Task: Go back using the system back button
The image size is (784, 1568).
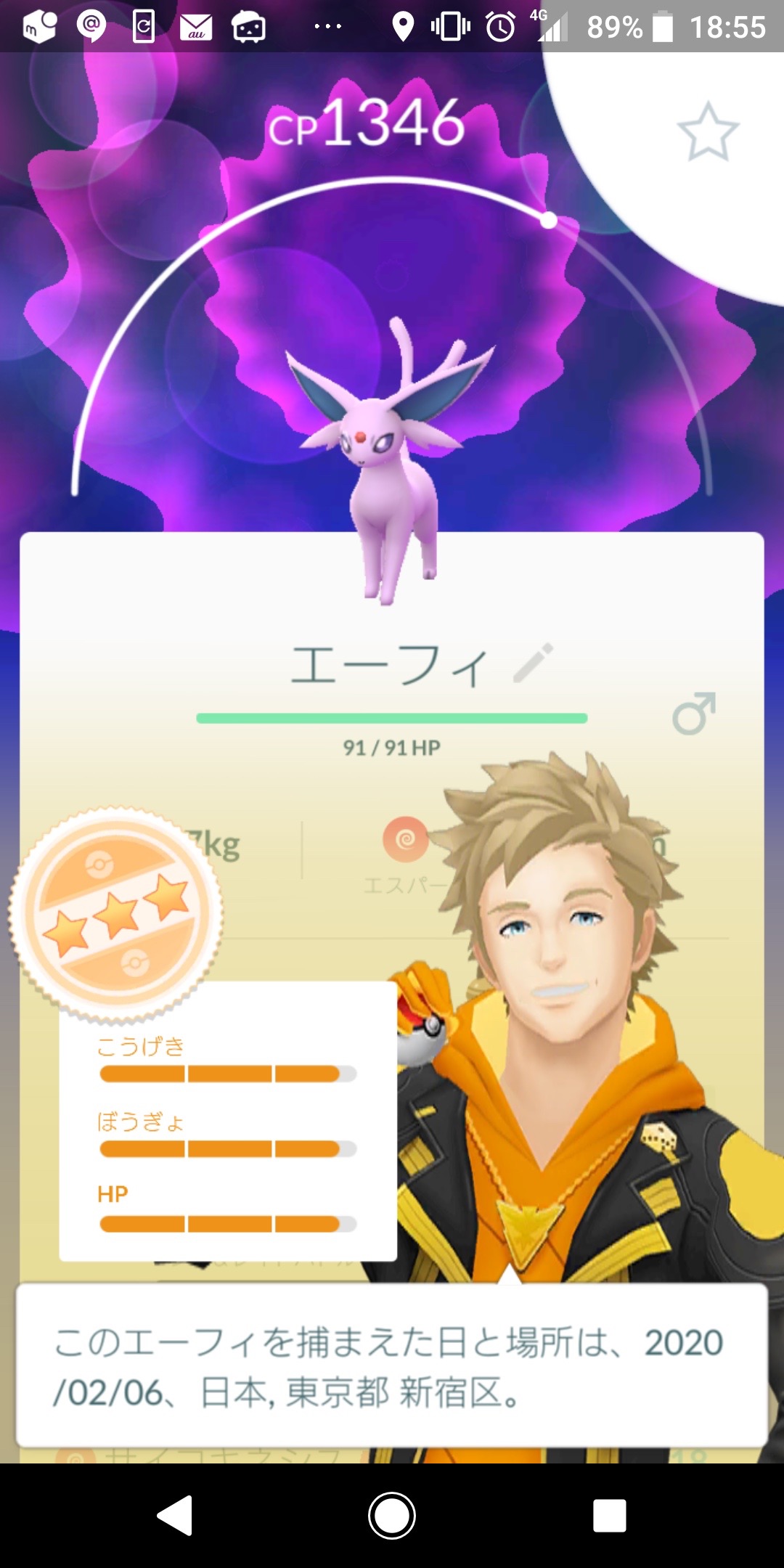Action: coord(175,1516)
